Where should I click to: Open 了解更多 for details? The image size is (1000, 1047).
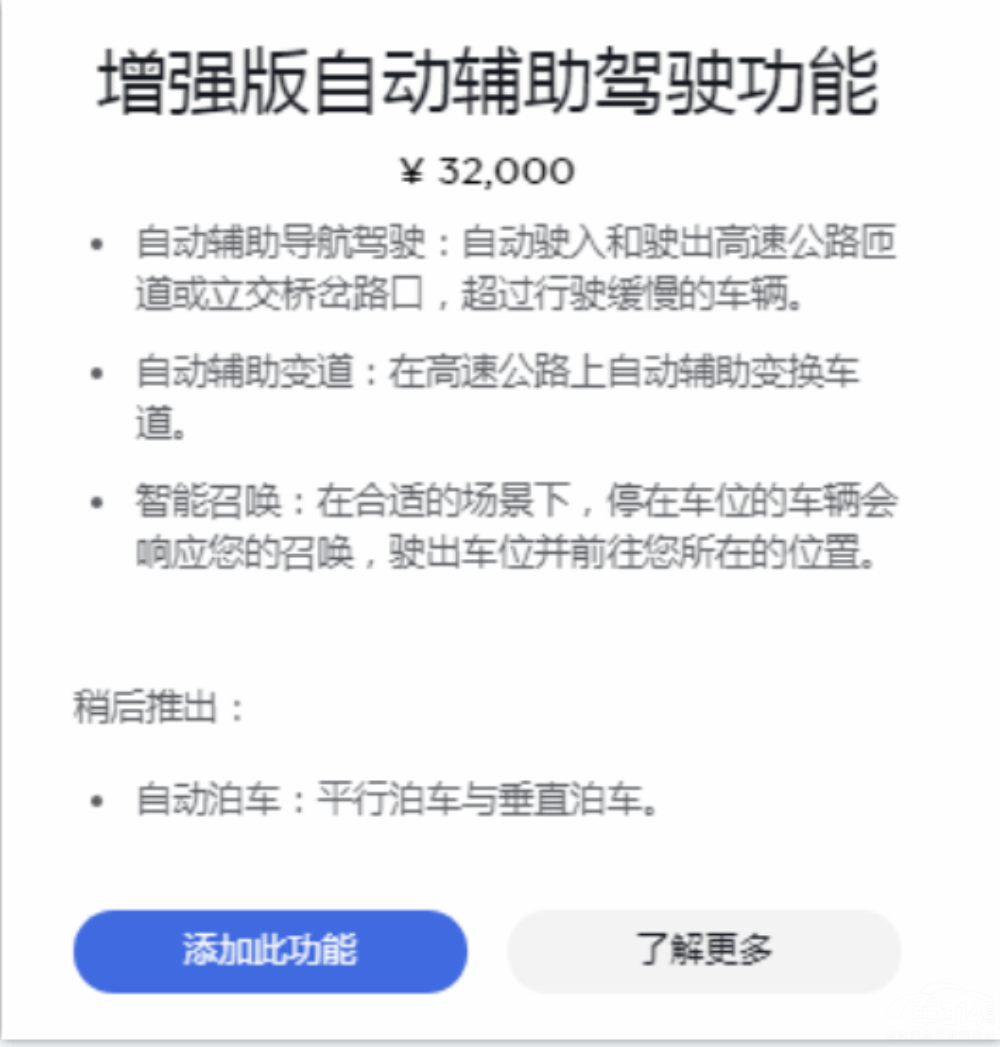[704, 951]
